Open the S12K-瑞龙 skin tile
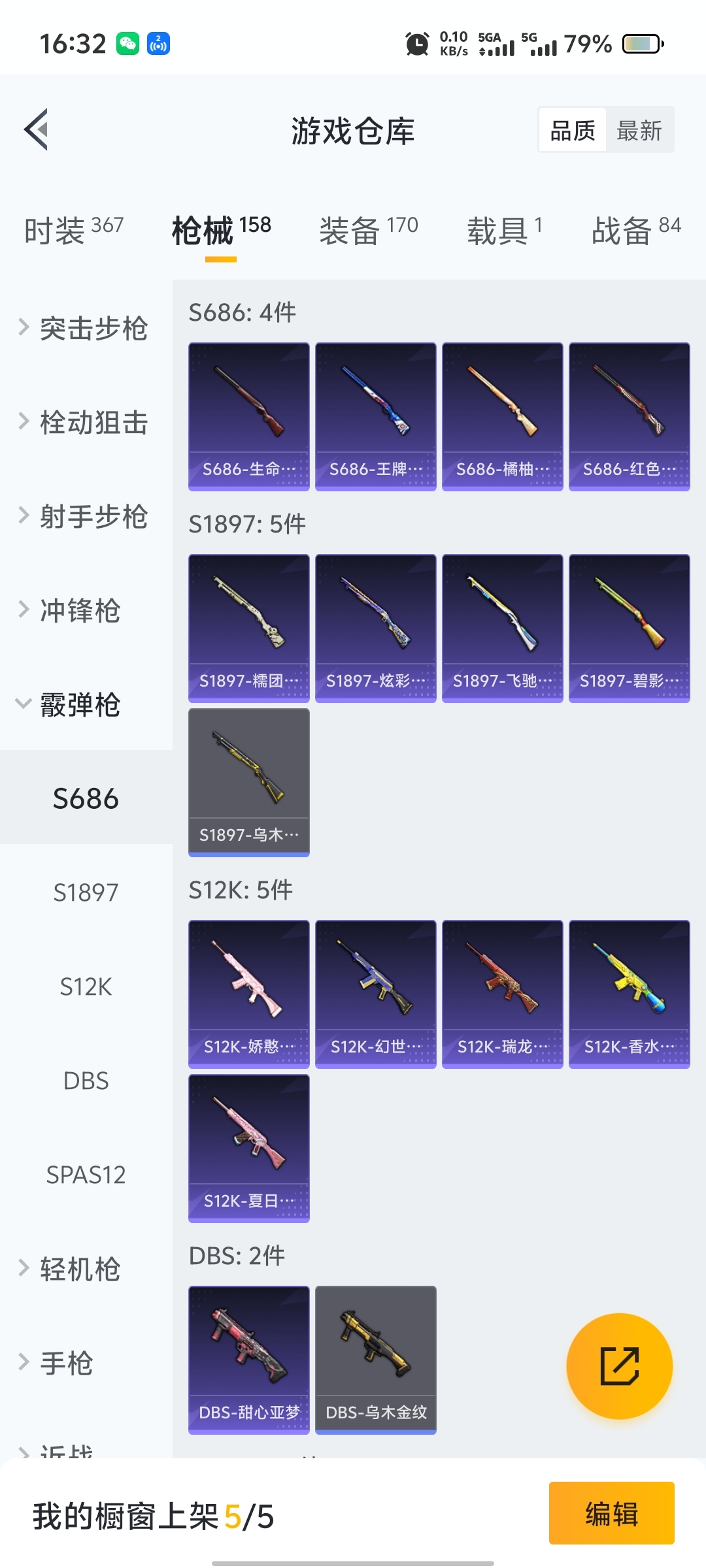Image resolution: width=706 pixels, height=1568 pixels. [x=502, y=994]
